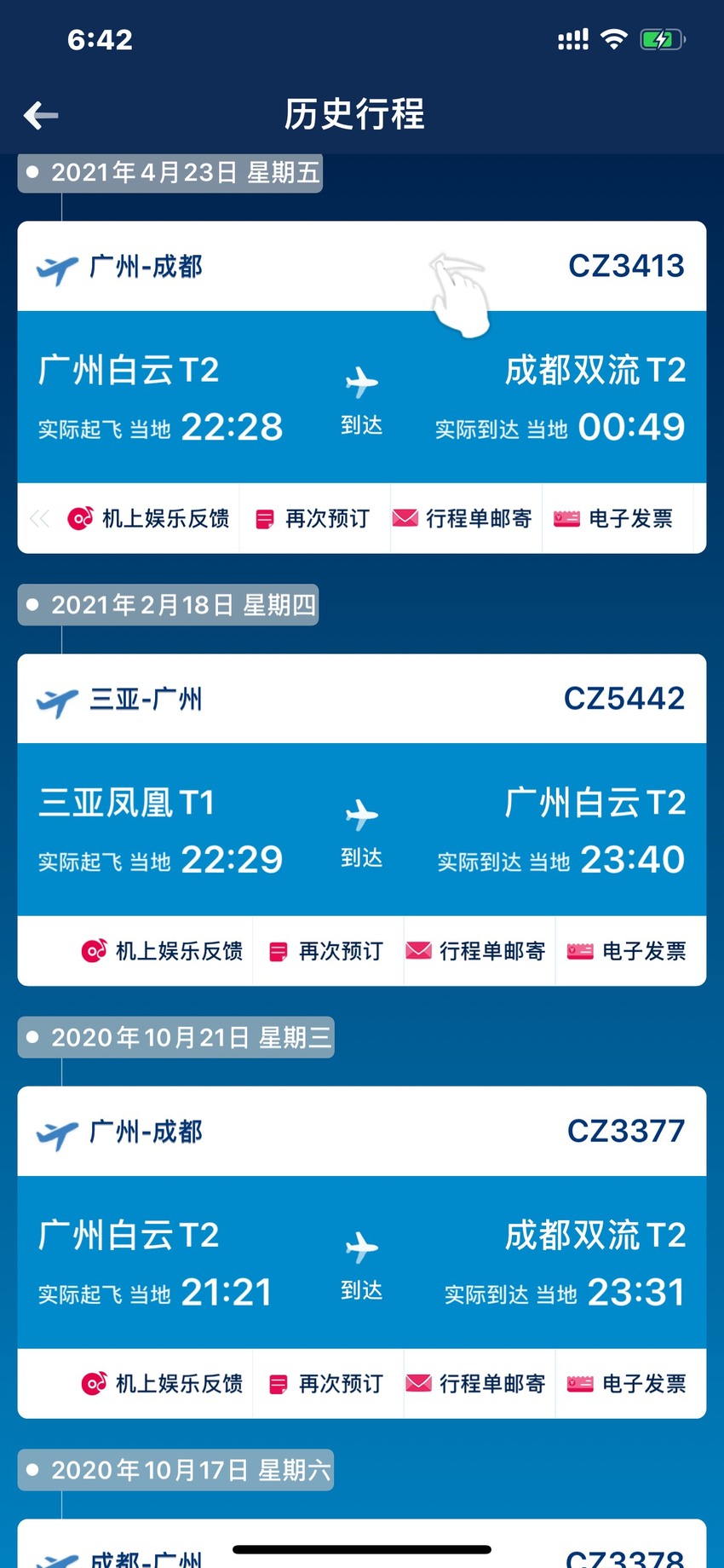
Task: Get 电子发票 for flight CZ3377
Action: click(627, 1384)
